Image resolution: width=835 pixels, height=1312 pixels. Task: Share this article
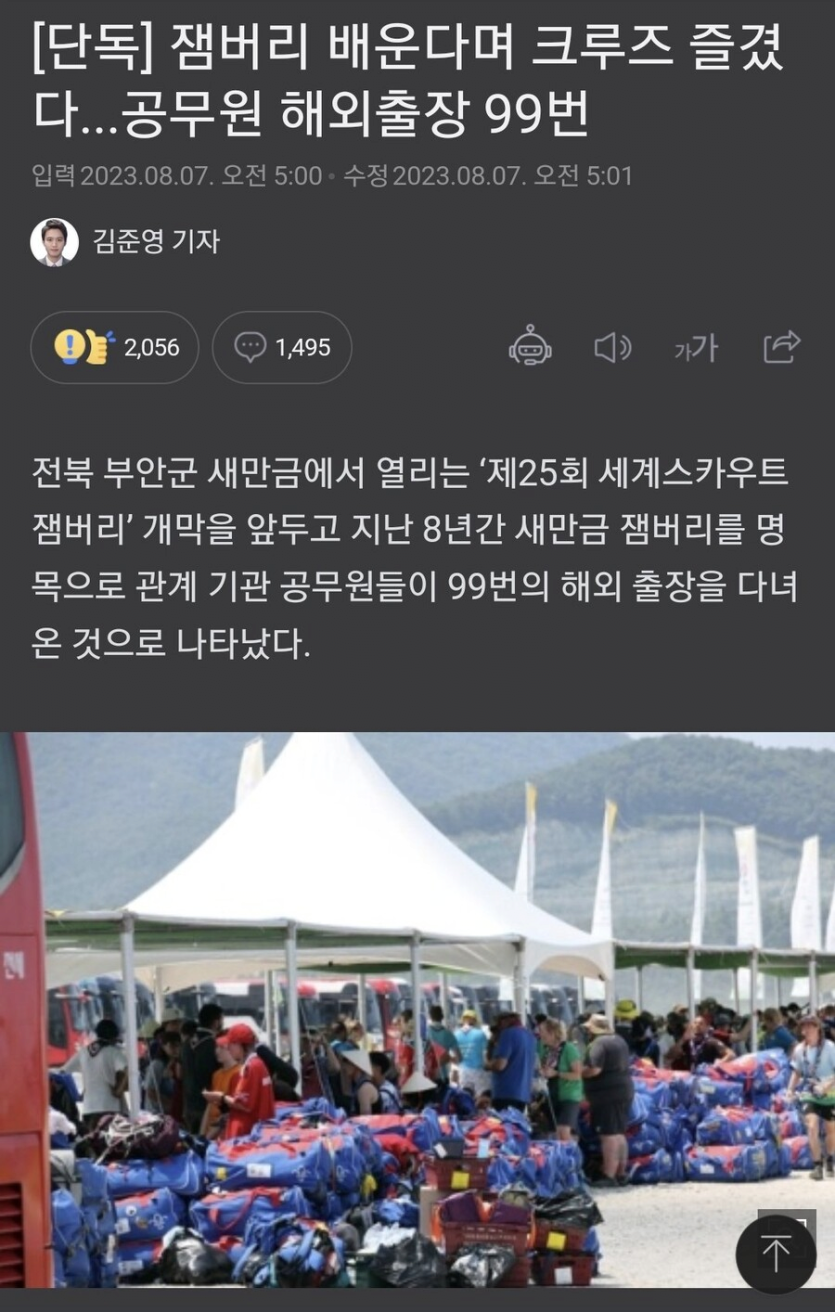click(x=781, y=347)
